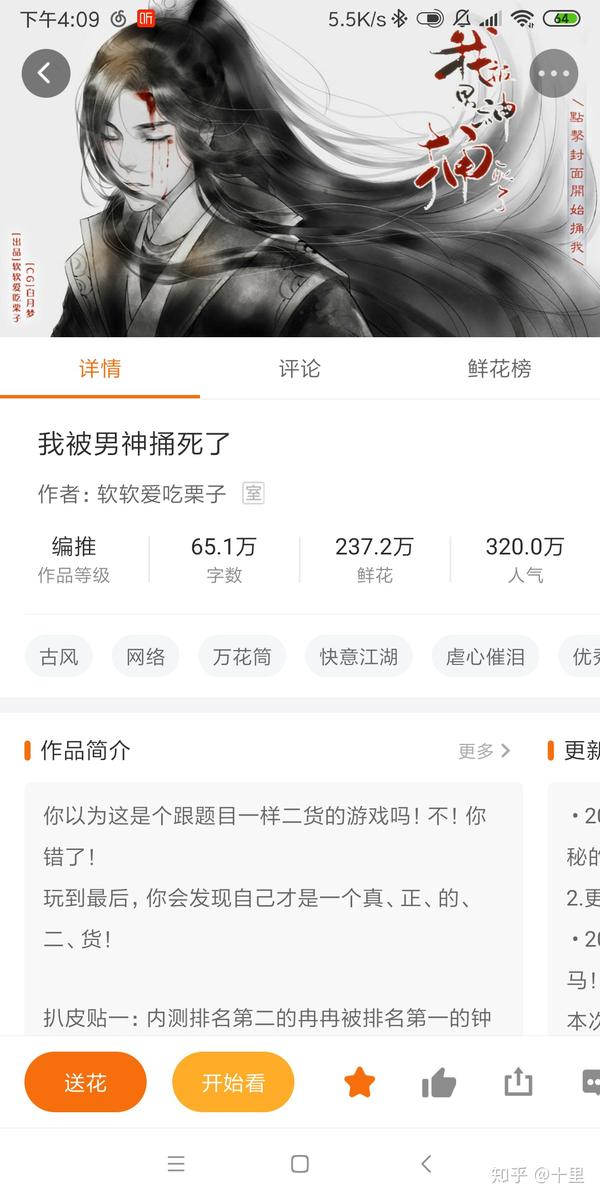
Task: Tap the cover banner image
Action: [x=300, y=168]
